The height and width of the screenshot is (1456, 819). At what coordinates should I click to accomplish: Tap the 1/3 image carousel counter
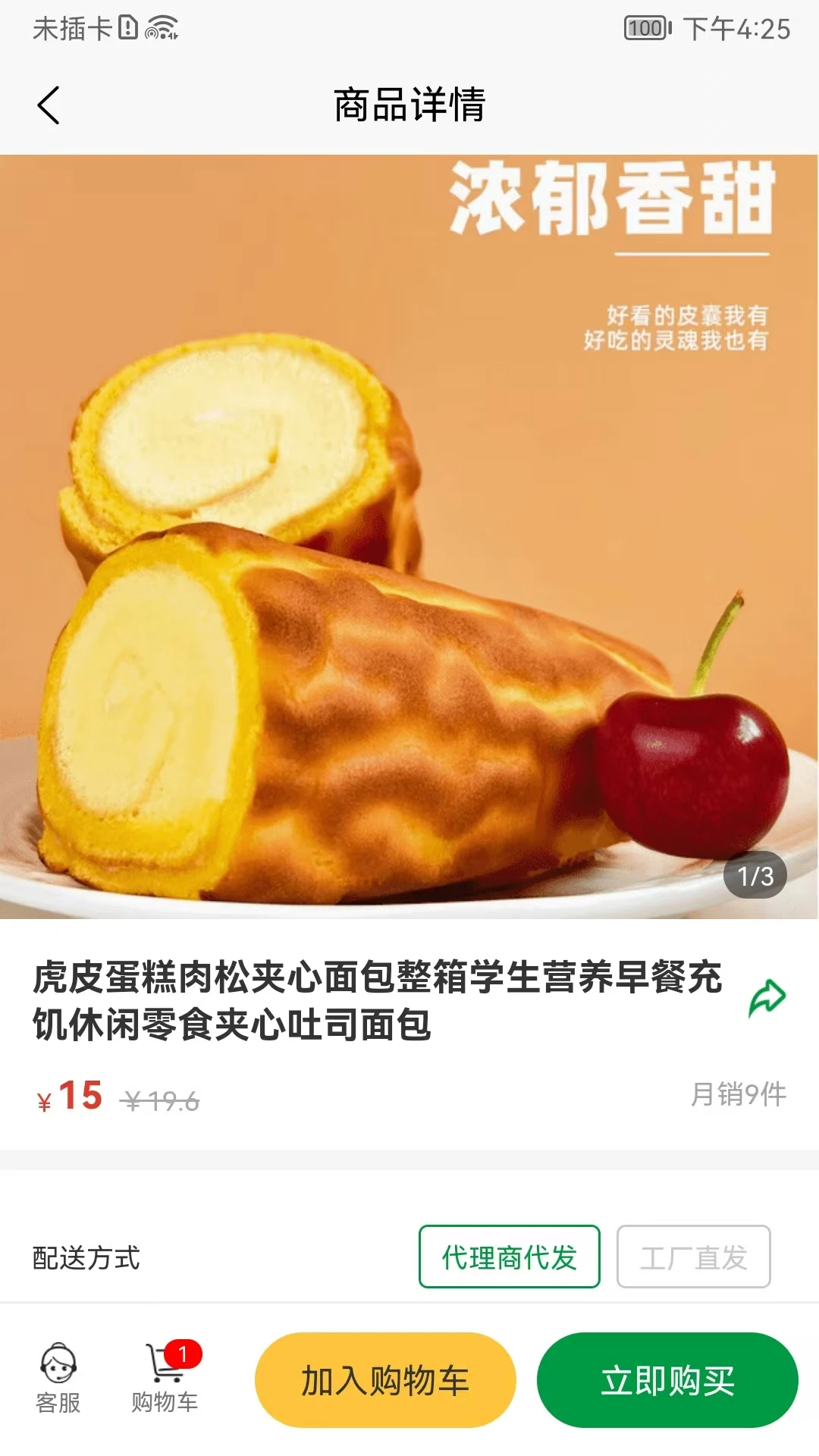coord(754,876)
